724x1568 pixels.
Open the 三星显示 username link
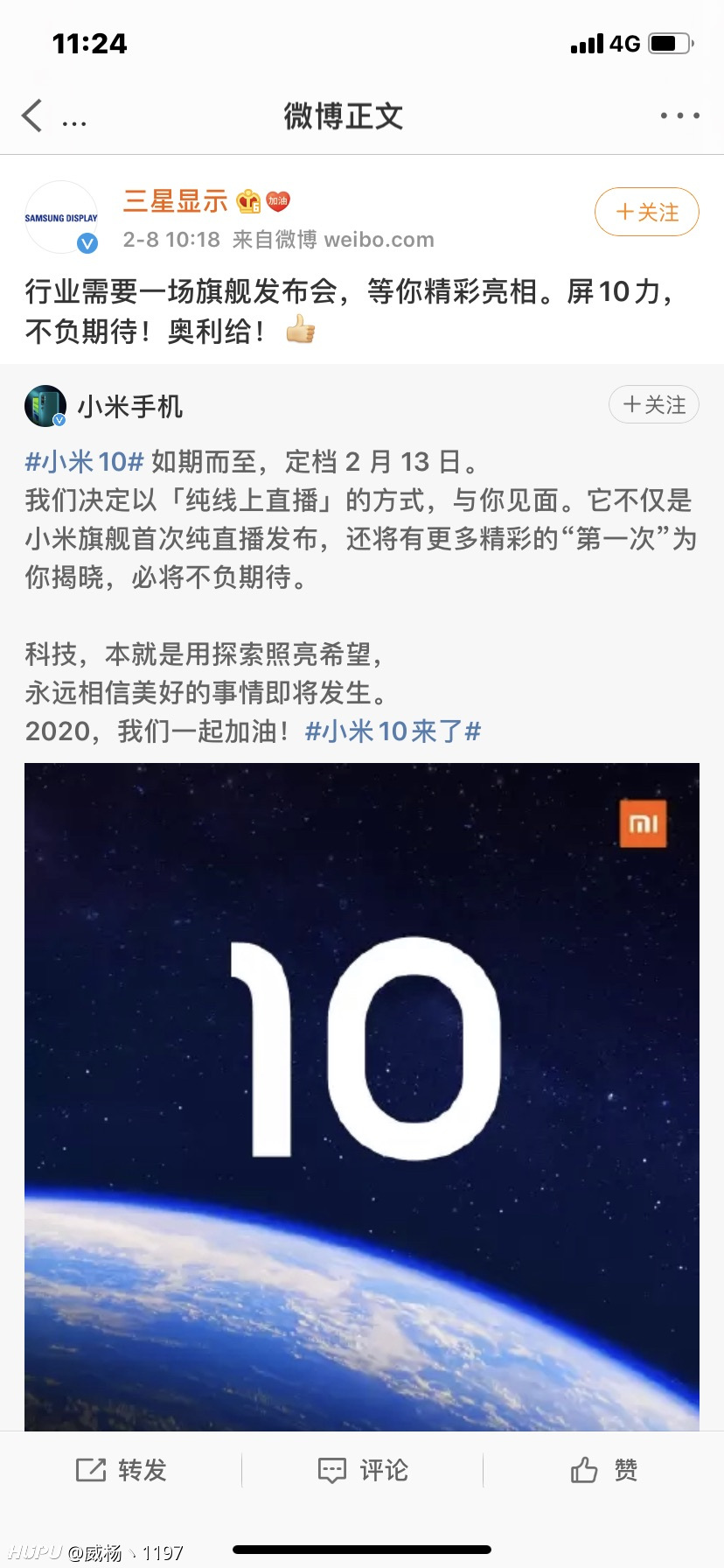click(x=175, y=201)
